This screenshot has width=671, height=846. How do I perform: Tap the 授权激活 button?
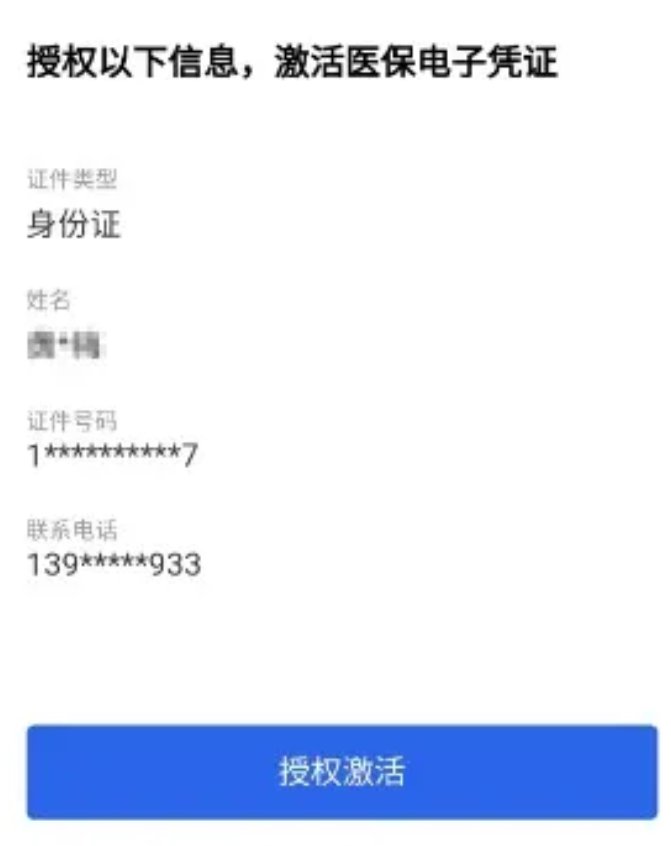pos(341,772)
